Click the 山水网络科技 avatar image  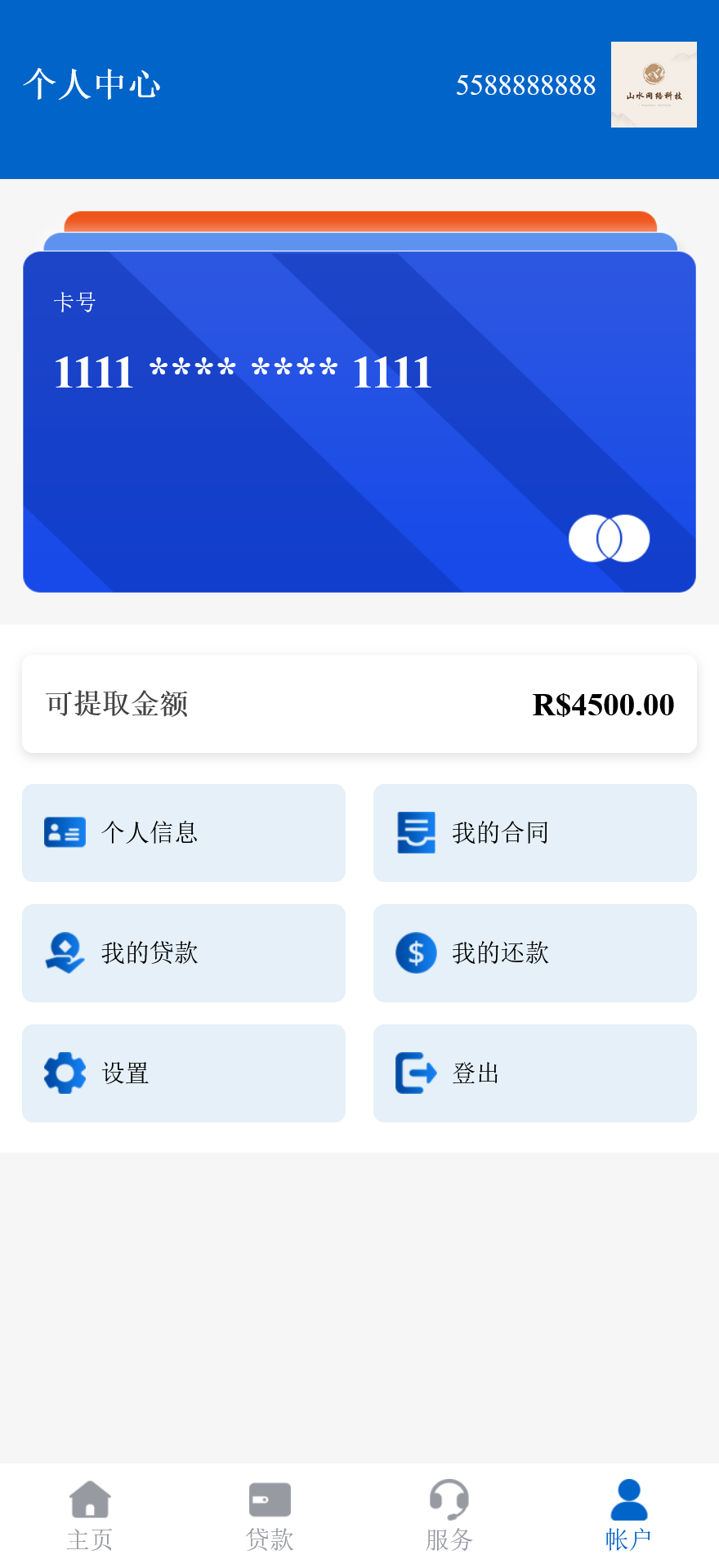(654, 83)
